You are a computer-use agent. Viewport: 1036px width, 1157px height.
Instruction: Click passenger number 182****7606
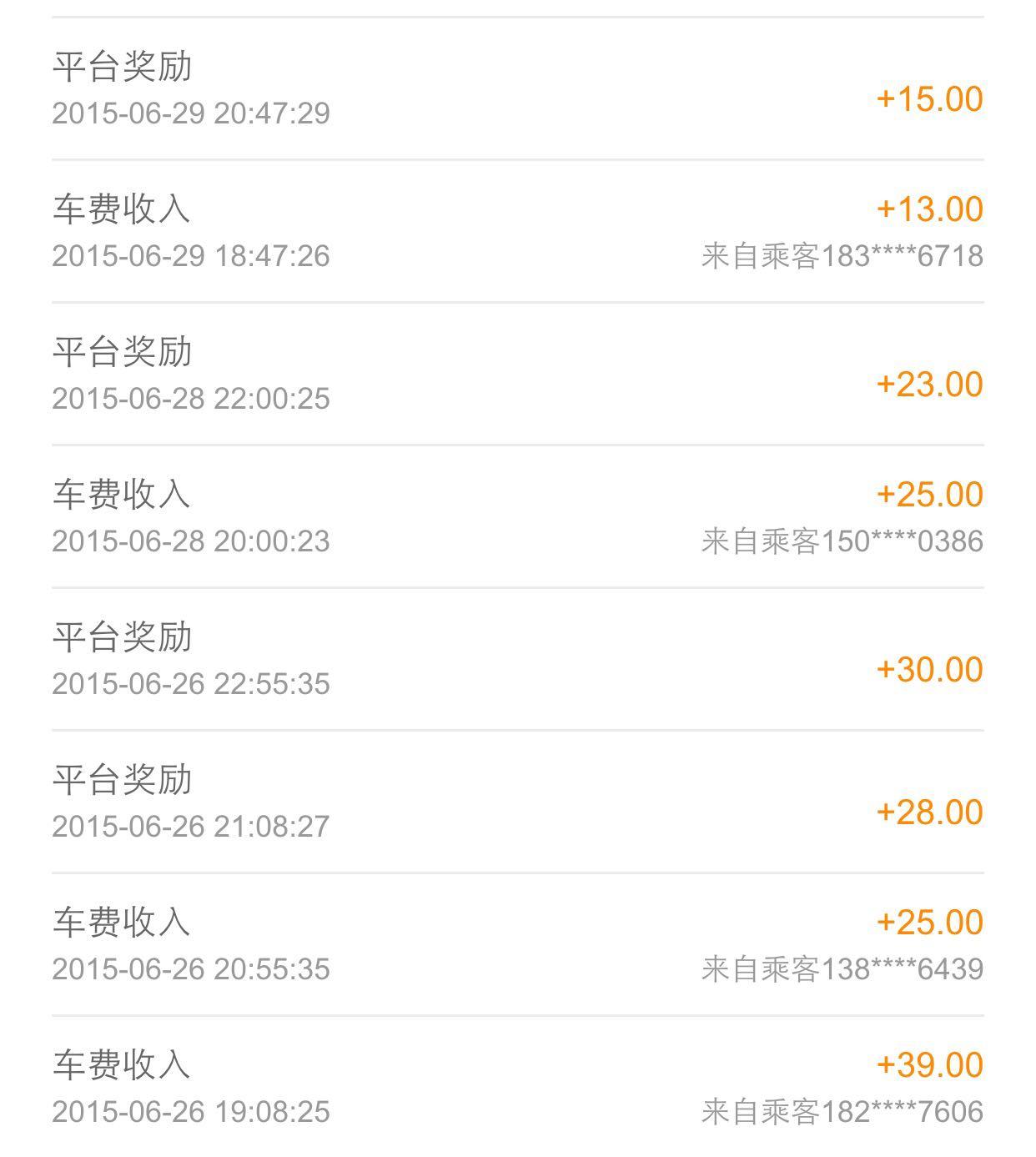pos(842,1112)
